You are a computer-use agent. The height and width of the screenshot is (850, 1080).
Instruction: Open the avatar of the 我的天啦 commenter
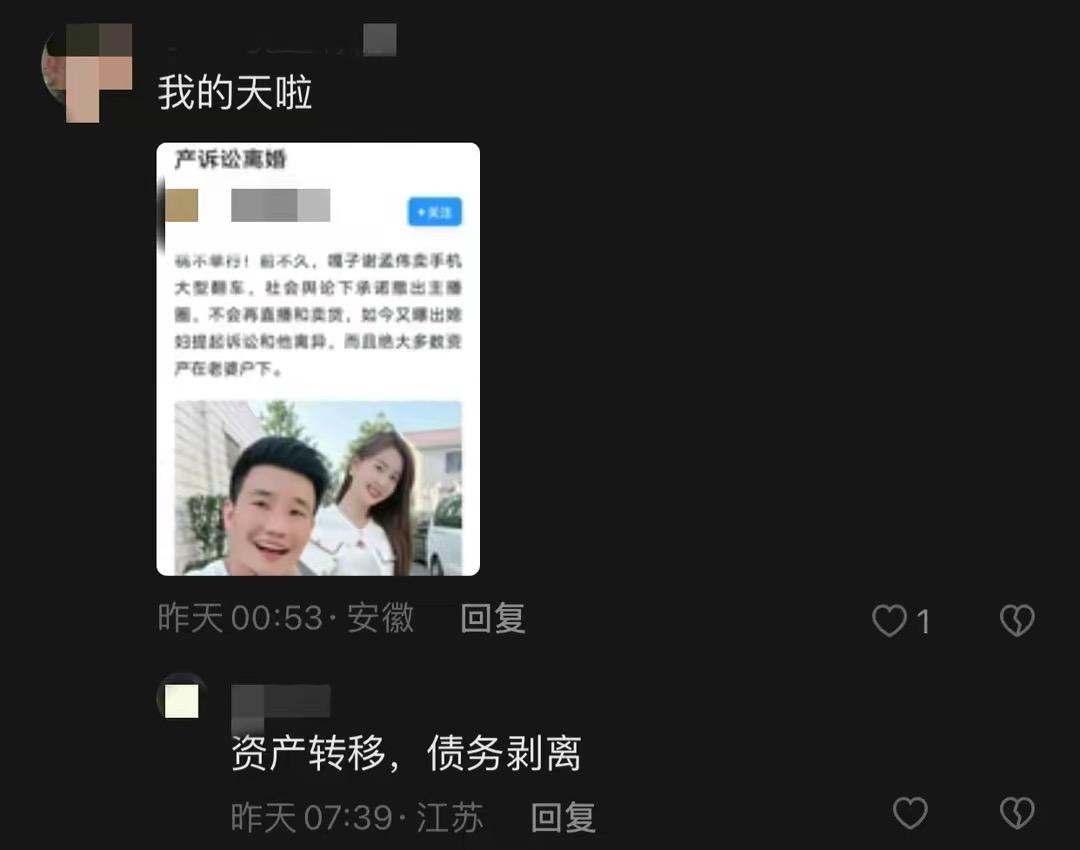(85, 68)
